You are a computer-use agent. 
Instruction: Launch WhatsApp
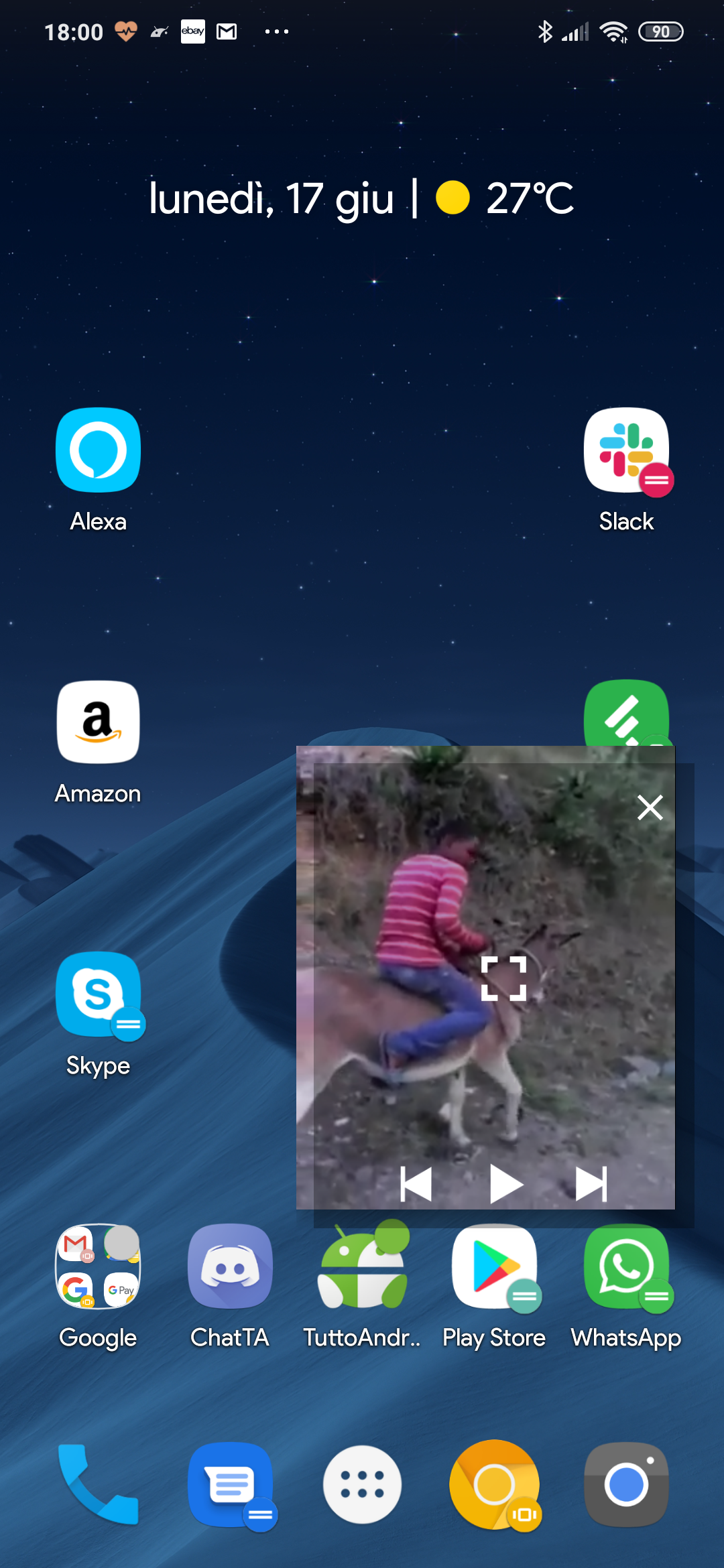(x=626, y=1266)
